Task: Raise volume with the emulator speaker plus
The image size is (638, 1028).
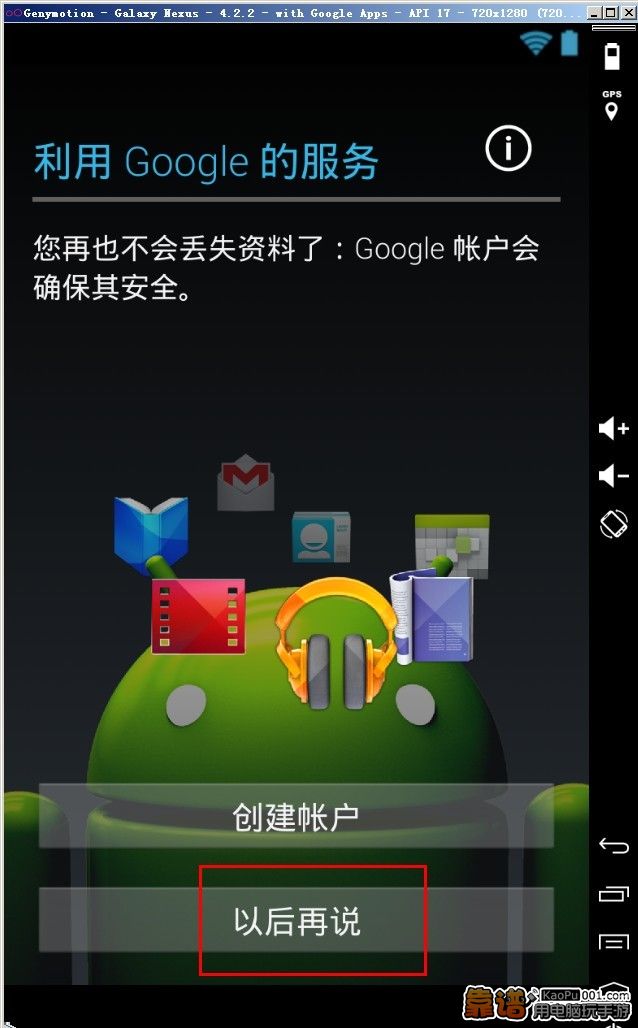Action: coord(613,428)
